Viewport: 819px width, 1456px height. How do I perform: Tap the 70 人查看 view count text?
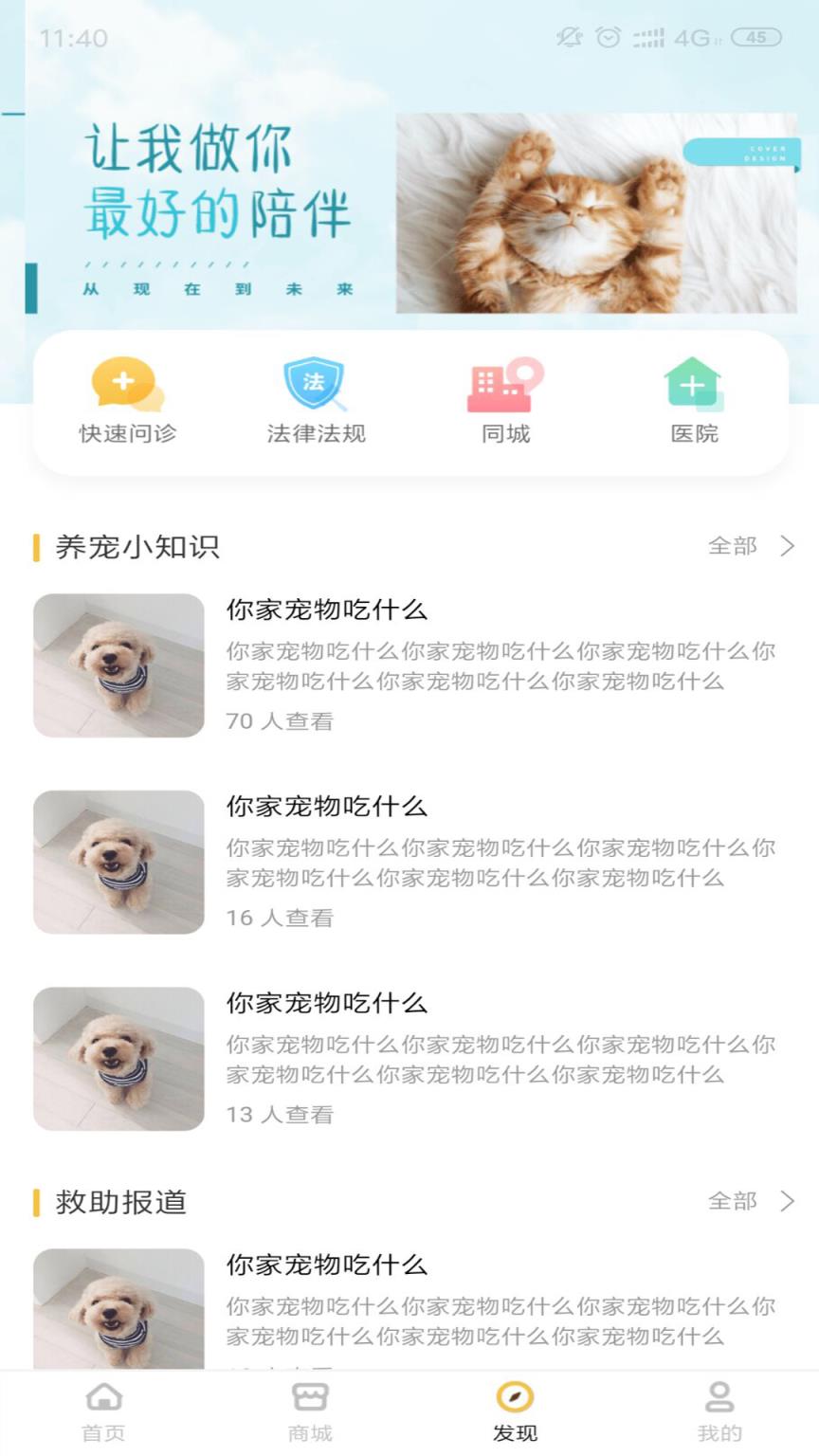coord(279,720)
